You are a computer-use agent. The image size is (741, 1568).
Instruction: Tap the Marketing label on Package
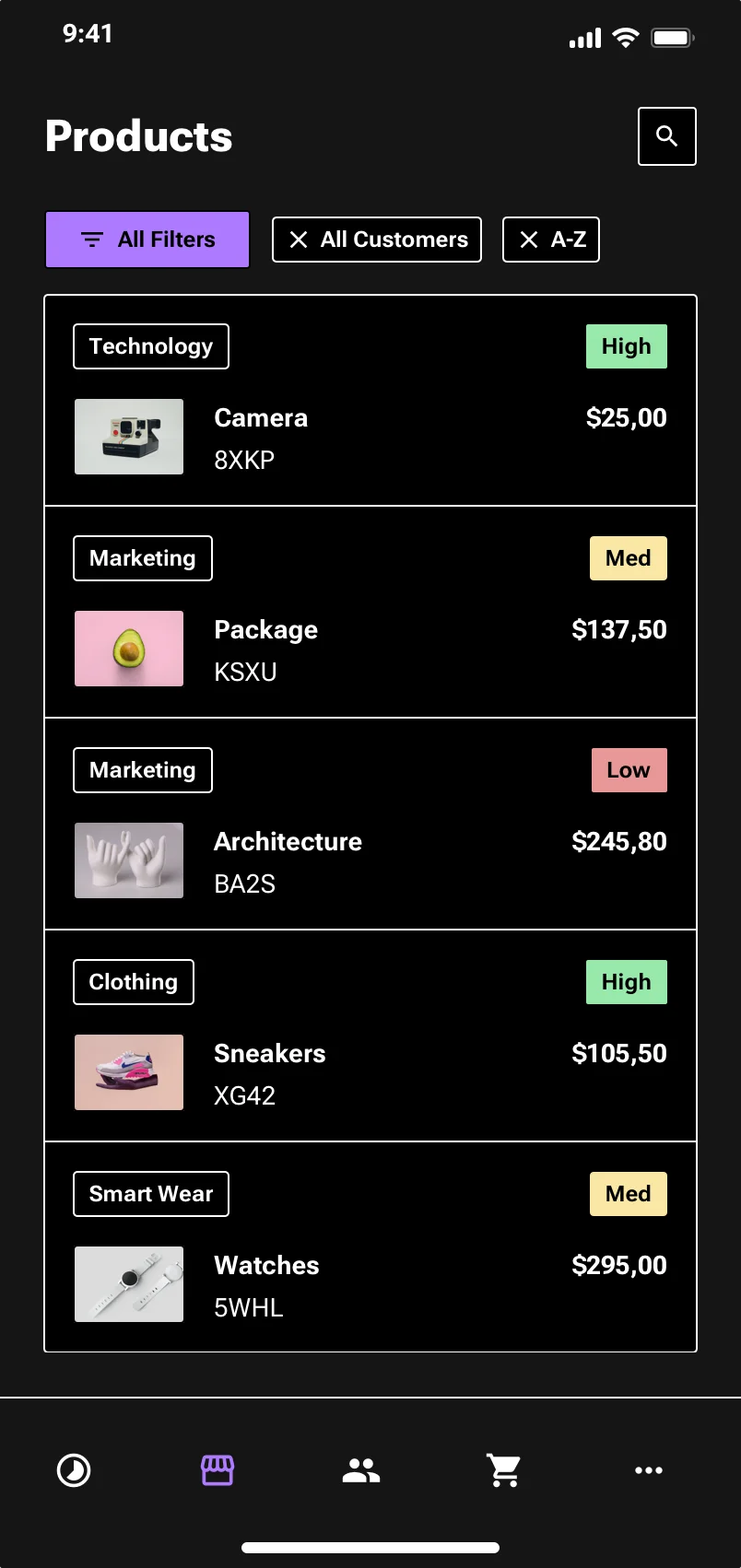click(142, 558)
